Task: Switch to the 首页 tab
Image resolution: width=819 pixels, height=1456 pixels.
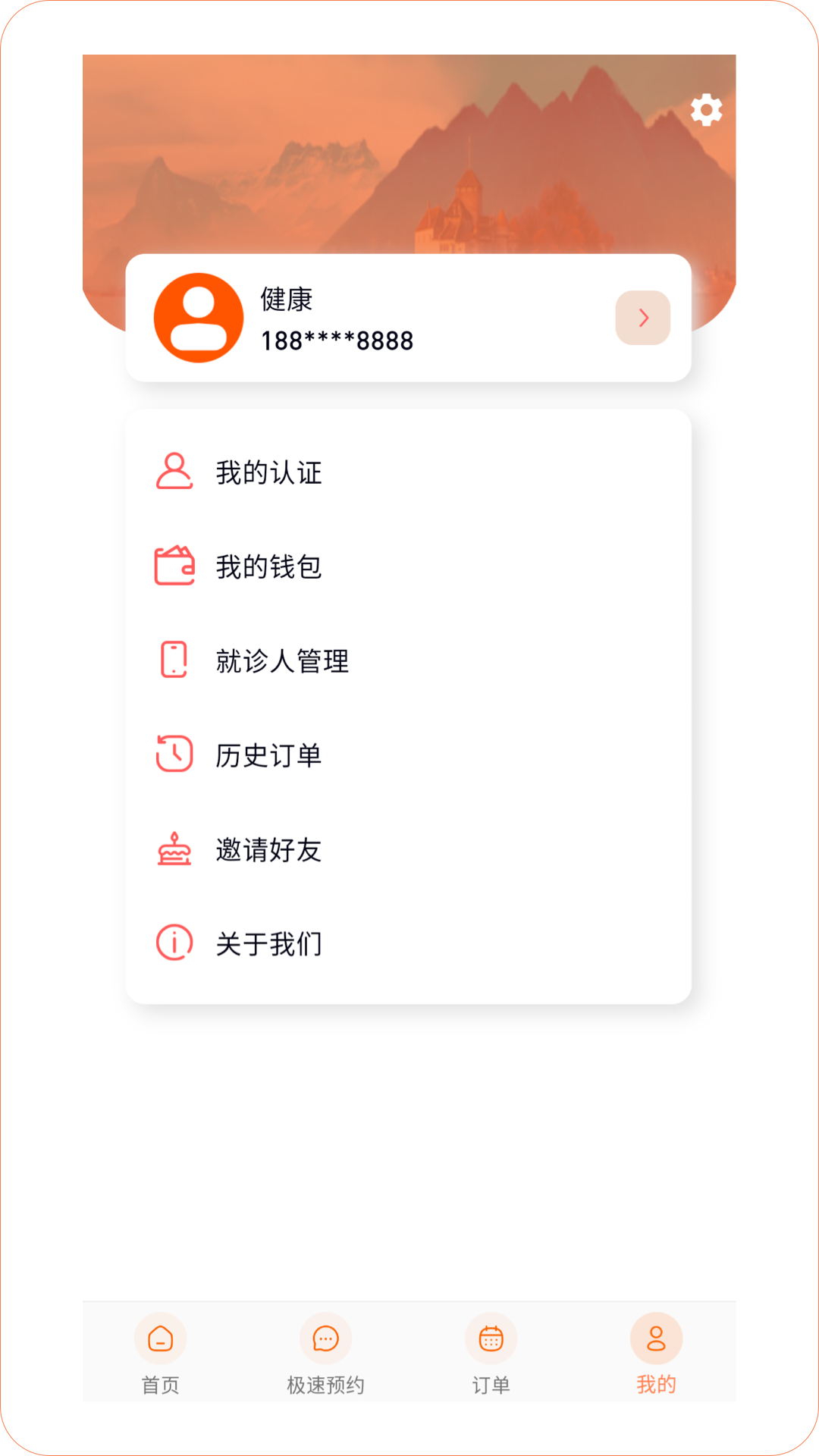Action: (161, 1354)
